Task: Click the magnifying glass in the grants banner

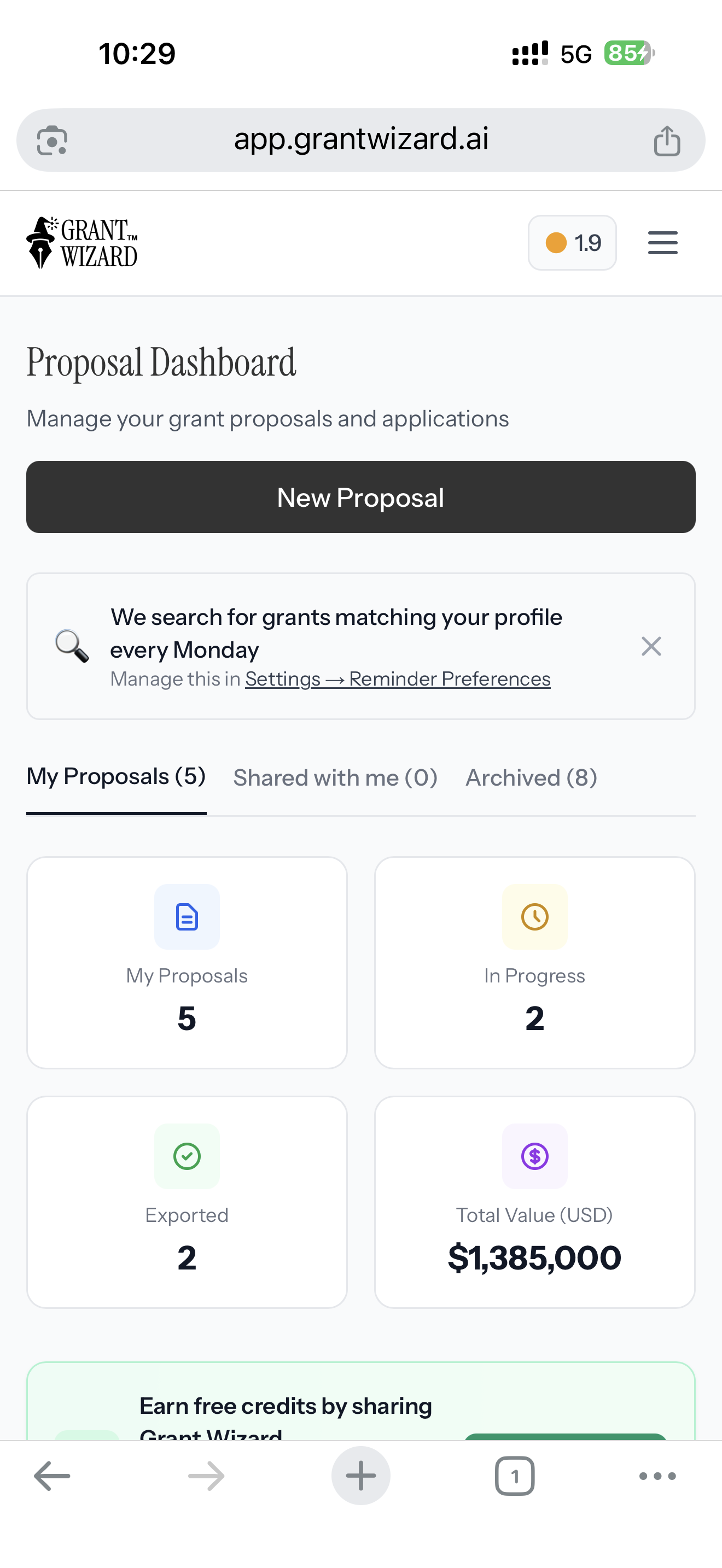Action: [x=71, y=646]
